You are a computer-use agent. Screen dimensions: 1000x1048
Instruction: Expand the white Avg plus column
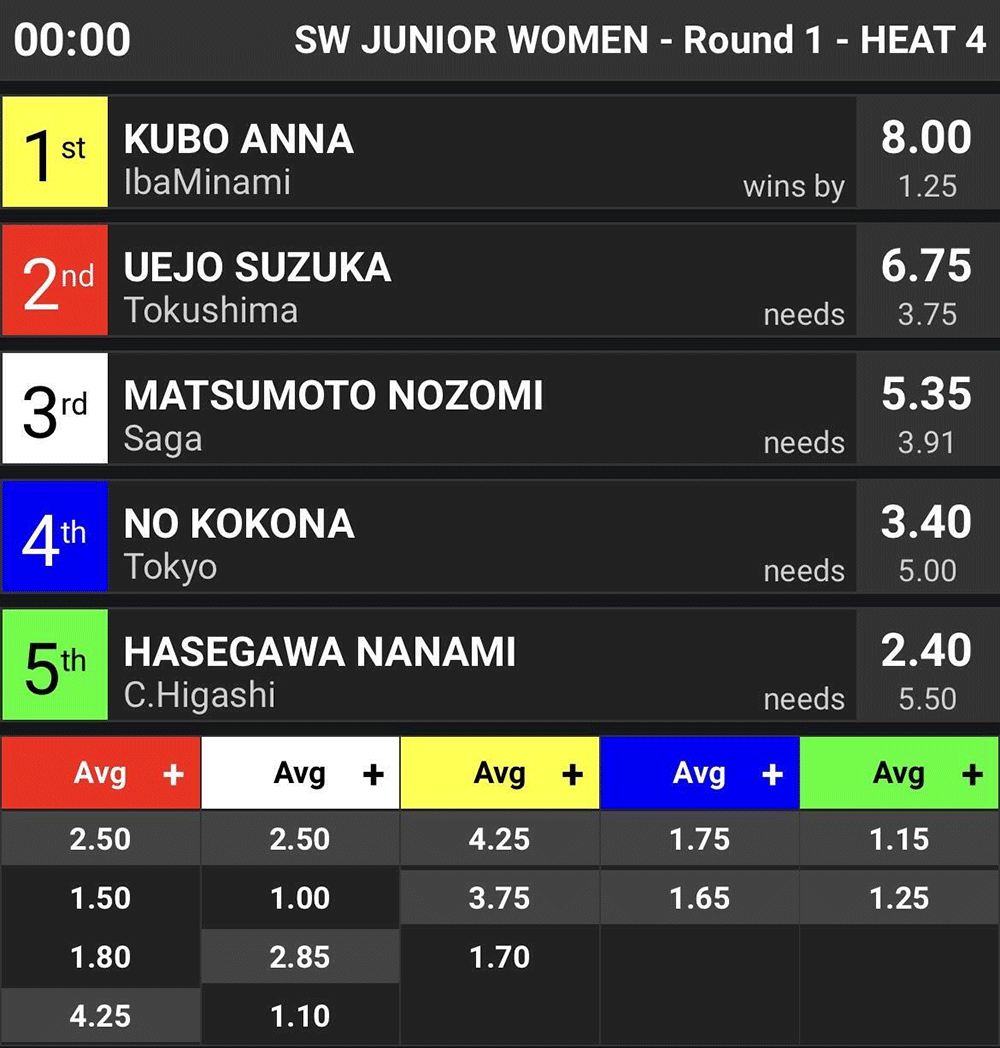pos(373,774)
